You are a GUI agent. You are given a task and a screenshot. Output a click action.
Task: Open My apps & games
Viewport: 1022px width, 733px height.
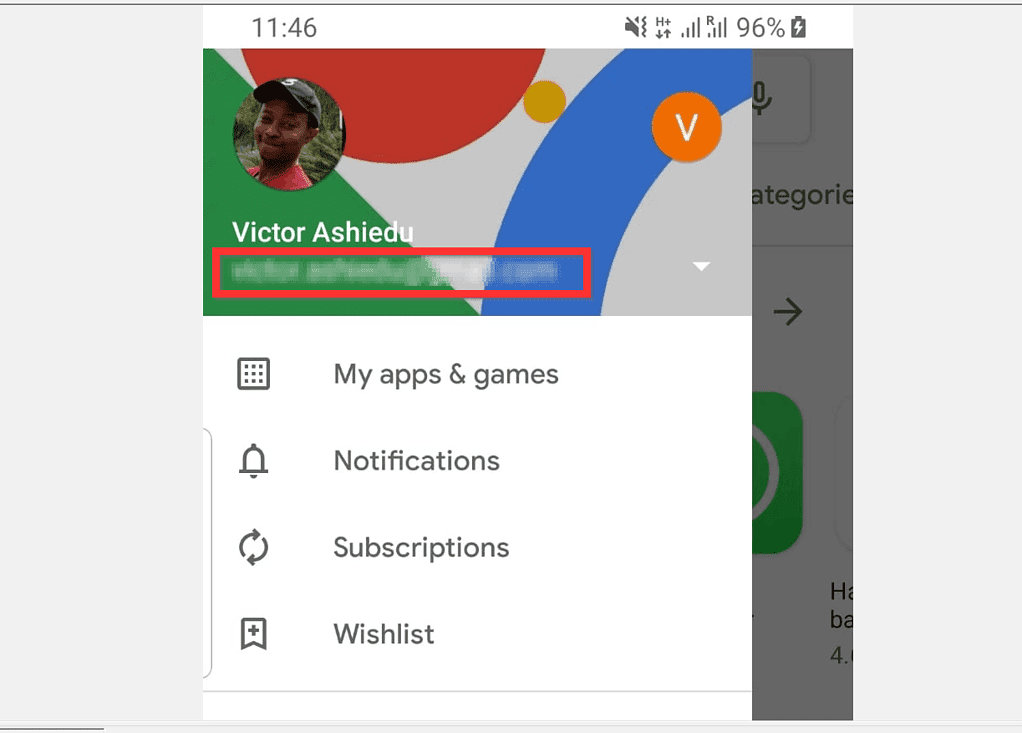pyautogui.click(x=446, y=375)
